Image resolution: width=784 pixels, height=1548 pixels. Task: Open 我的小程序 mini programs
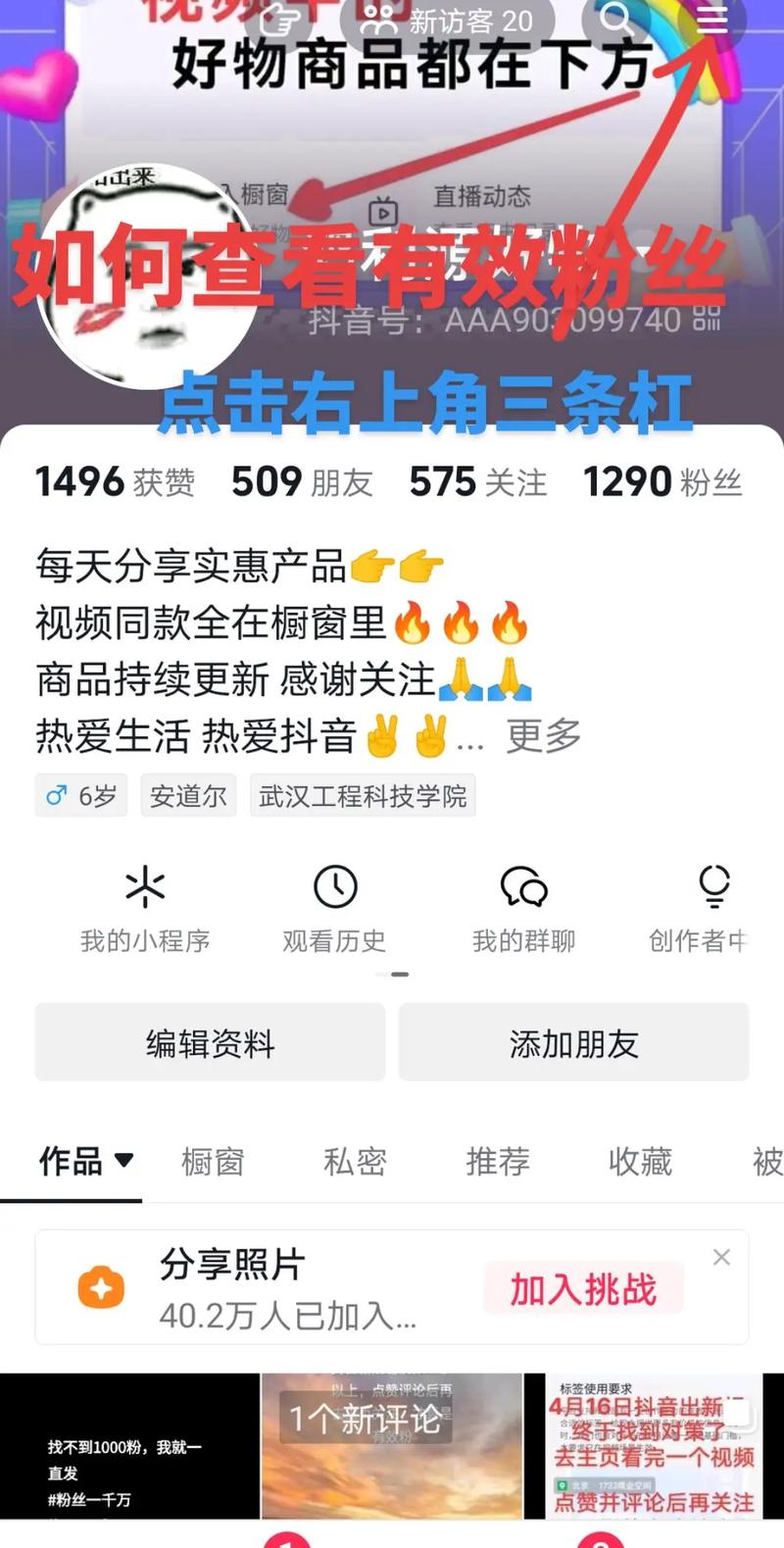click(145, 909)
